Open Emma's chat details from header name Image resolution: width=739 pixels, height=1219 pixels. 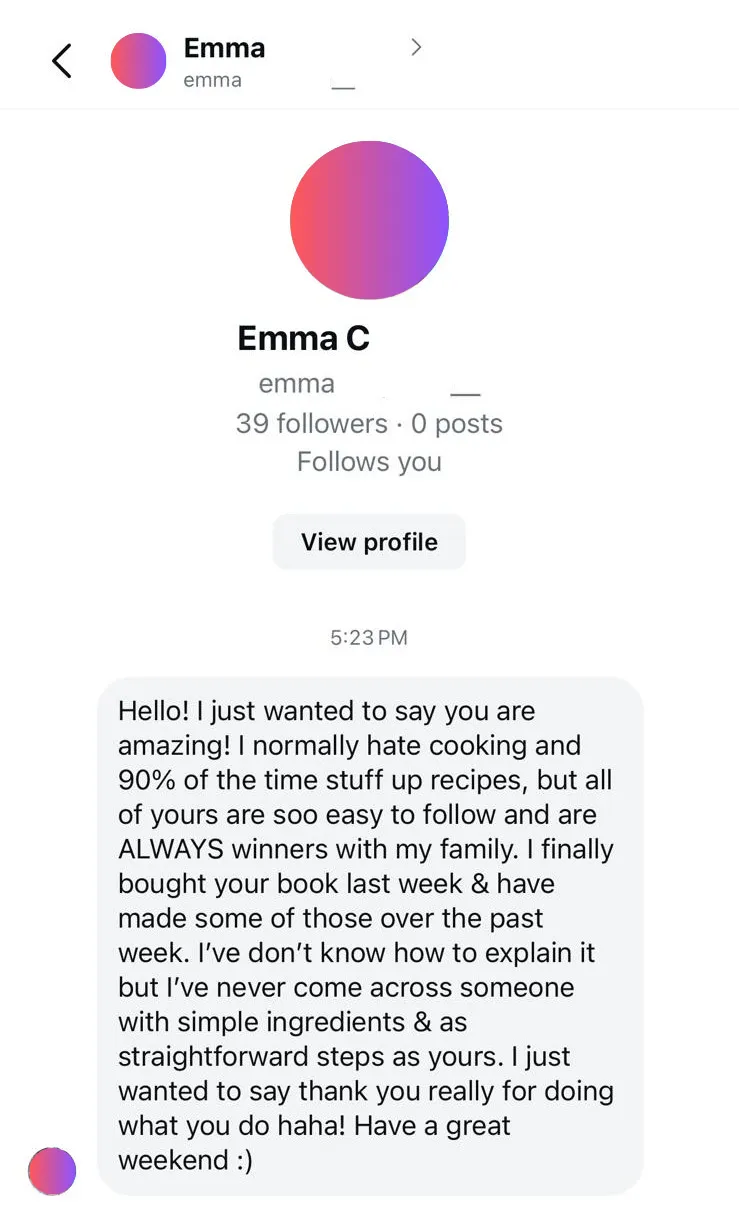coord(225,48)
